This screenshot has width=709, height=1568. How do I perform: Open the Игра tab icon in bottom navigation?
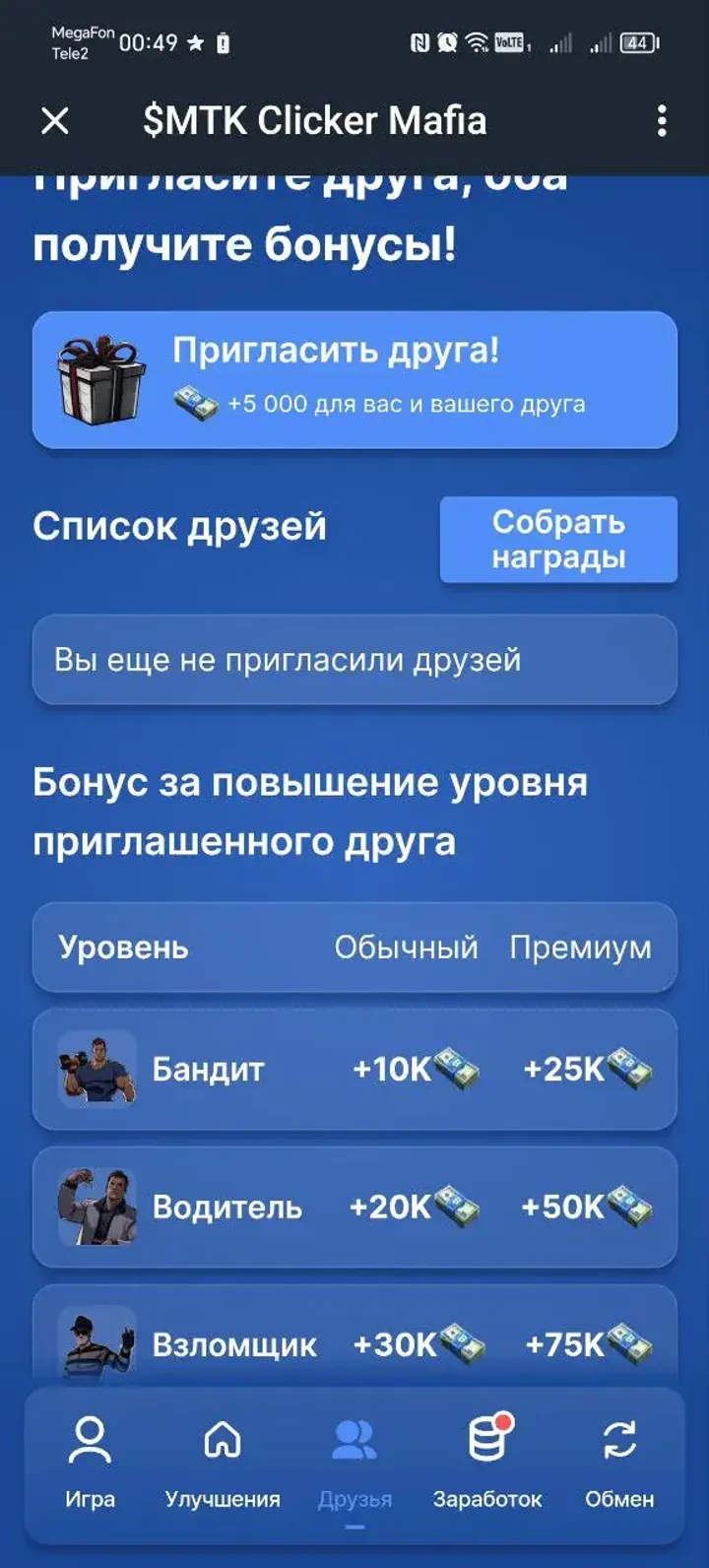[91, 1439]
